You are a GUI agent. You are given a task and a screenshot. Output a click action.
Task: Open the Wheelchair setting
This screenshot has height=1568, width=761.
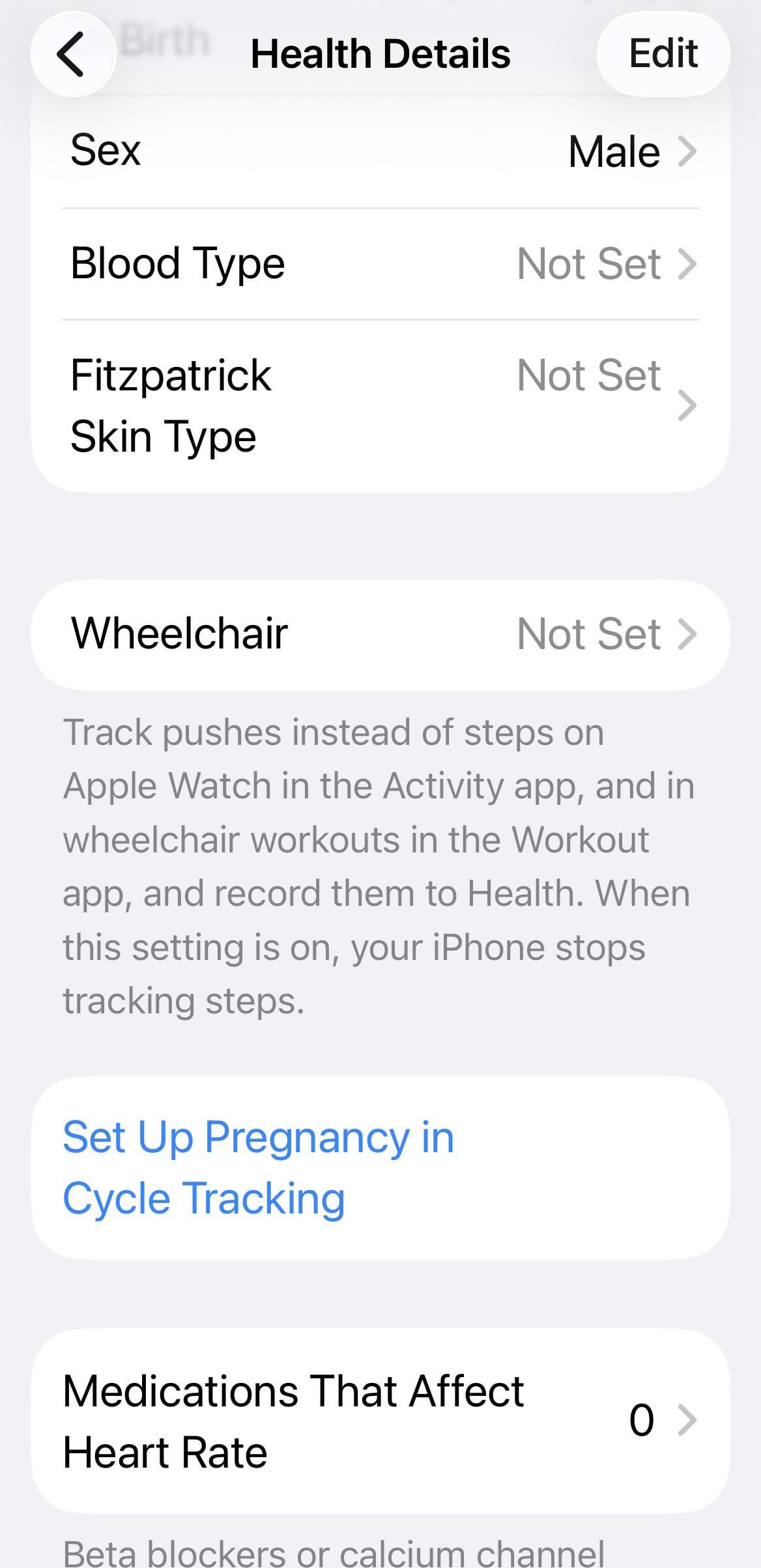tap(380, 634)
